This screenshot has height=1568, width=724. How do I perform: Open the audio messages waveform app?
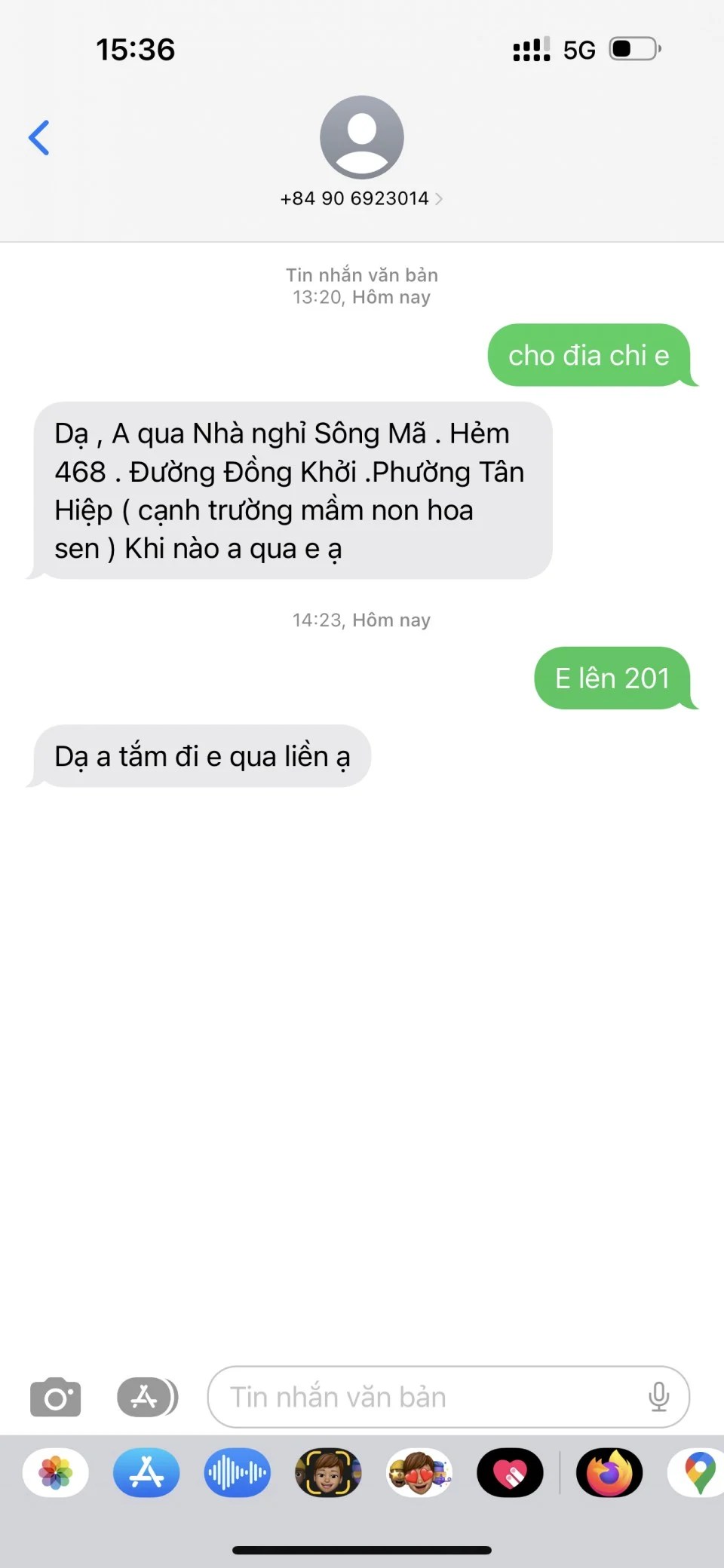click(x=237, y=1472)
